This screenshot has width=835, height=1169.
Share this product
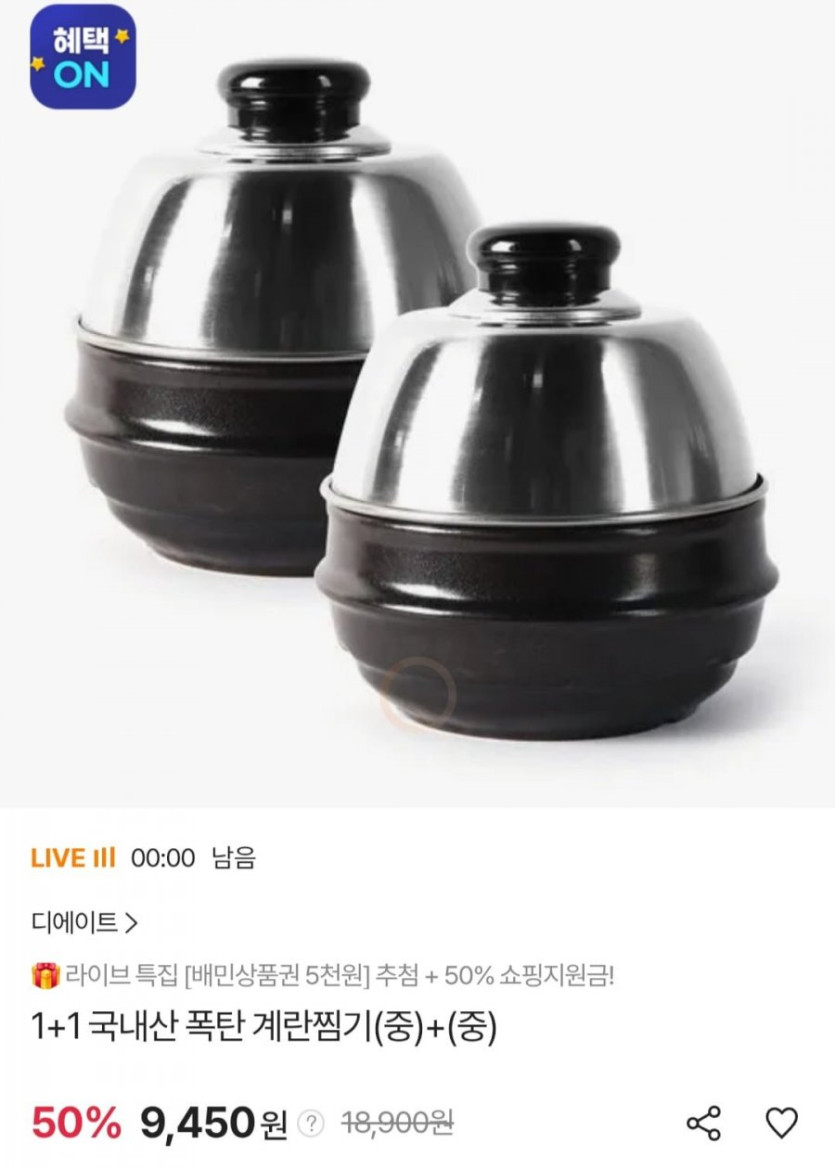pyautogui.click(x=704, y=1123)
